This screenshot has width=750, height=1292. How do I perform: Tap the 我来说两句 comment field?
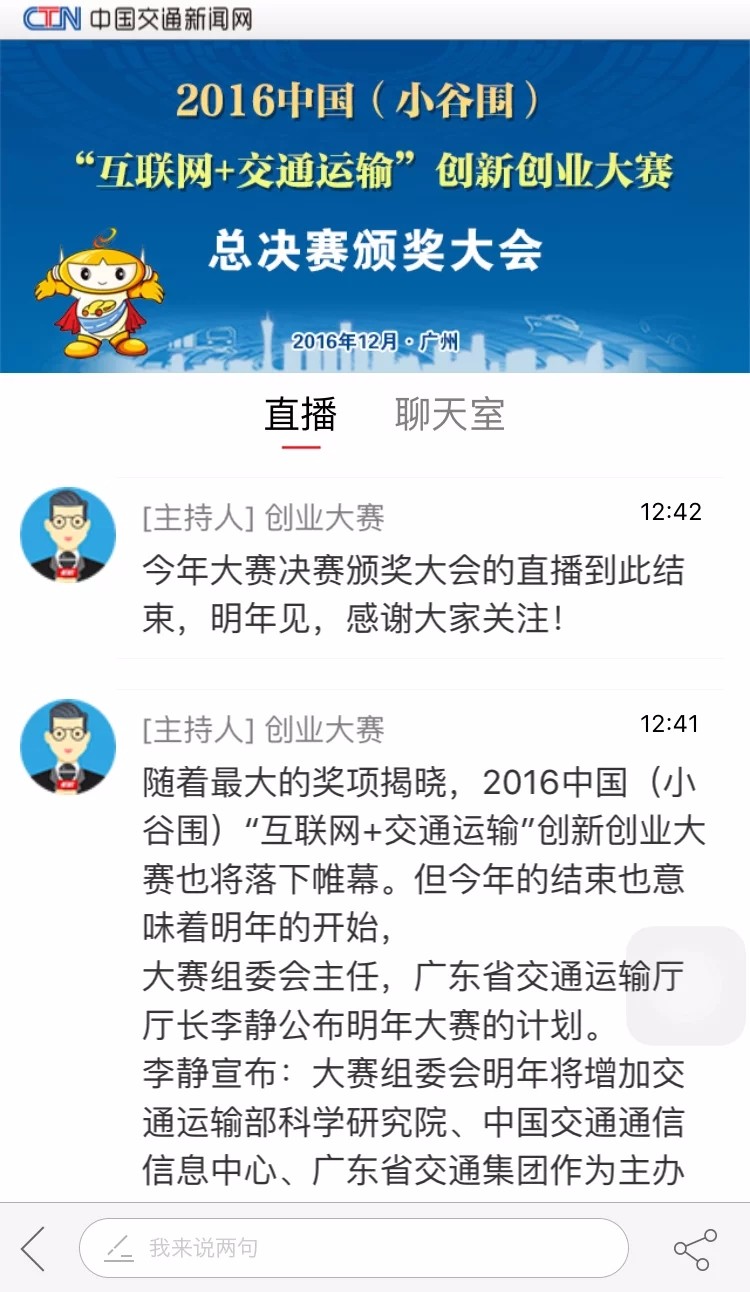(354, 1248)
